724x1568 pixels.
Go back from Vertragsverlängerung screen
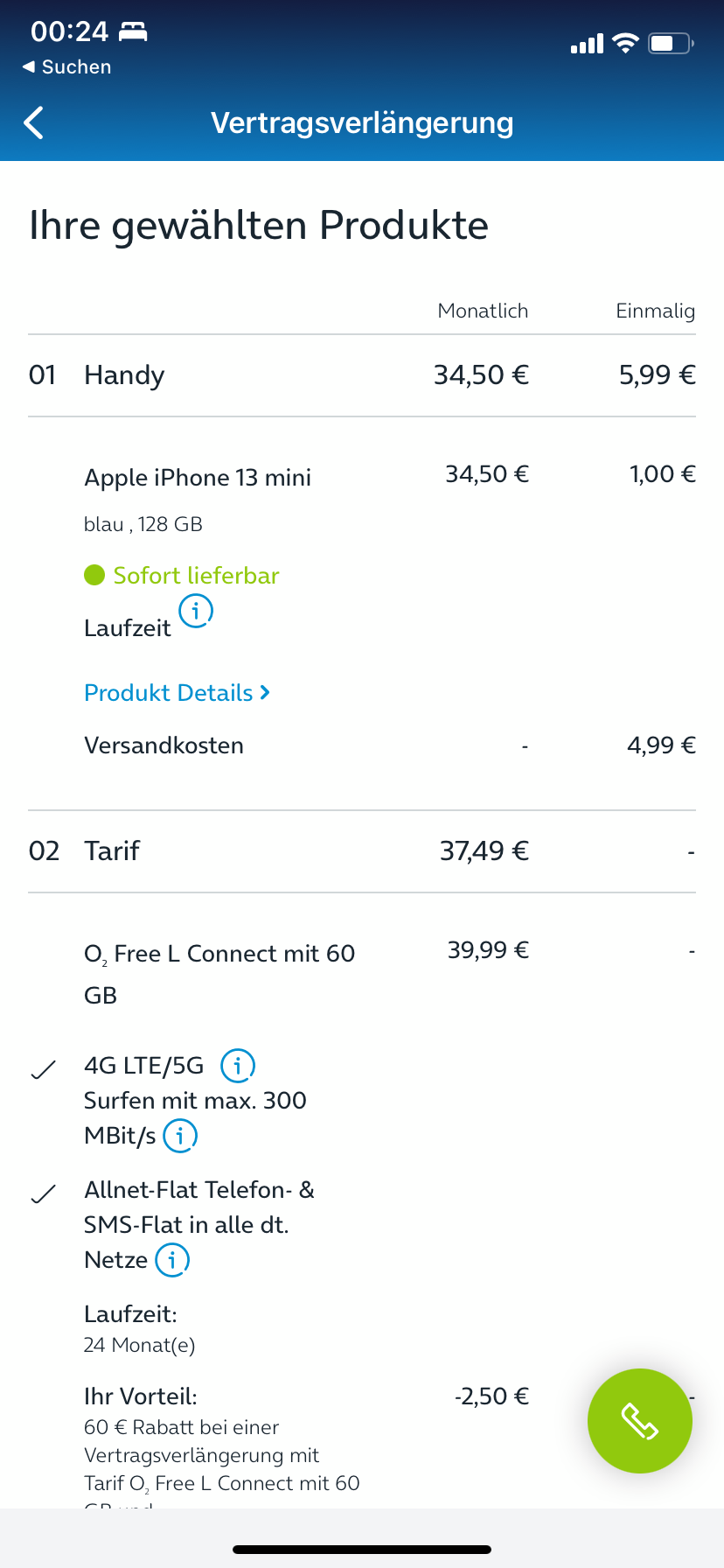(34, 123)
